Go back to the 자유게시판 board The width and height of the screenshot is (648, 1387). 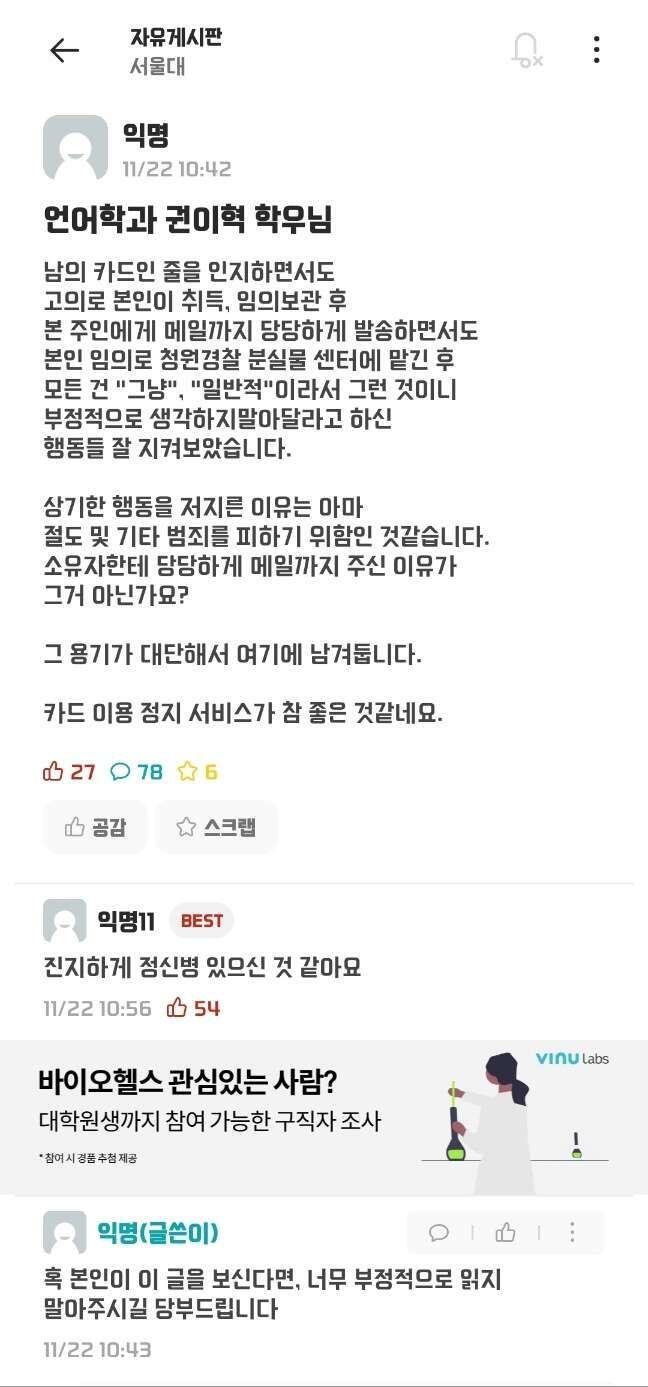[x=64, y=50]
